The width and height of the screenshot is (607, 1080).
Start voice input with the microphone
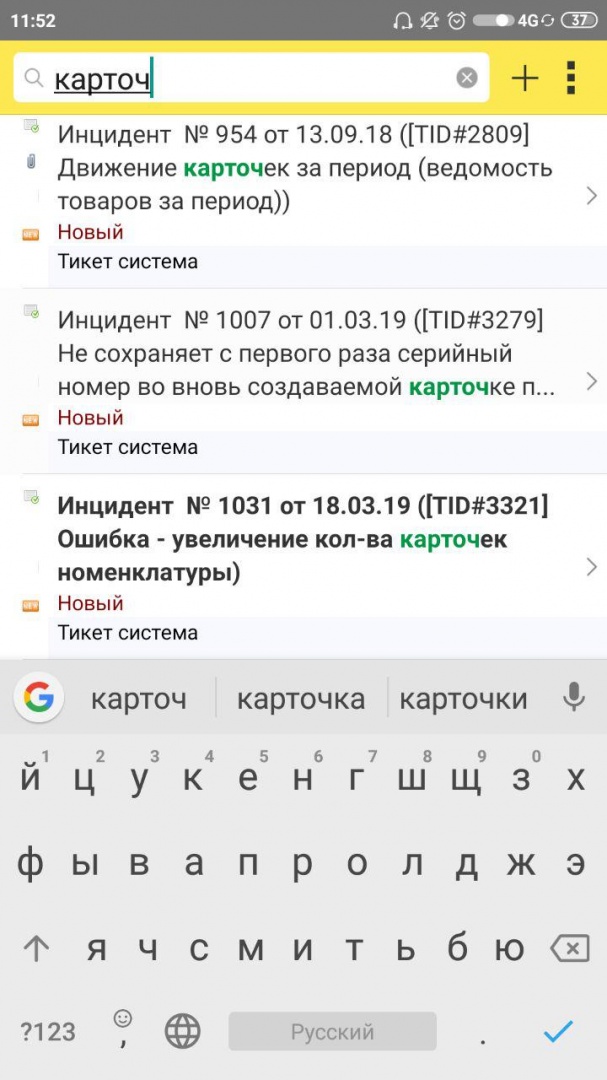pyautogui.click(x=574, y=697)
